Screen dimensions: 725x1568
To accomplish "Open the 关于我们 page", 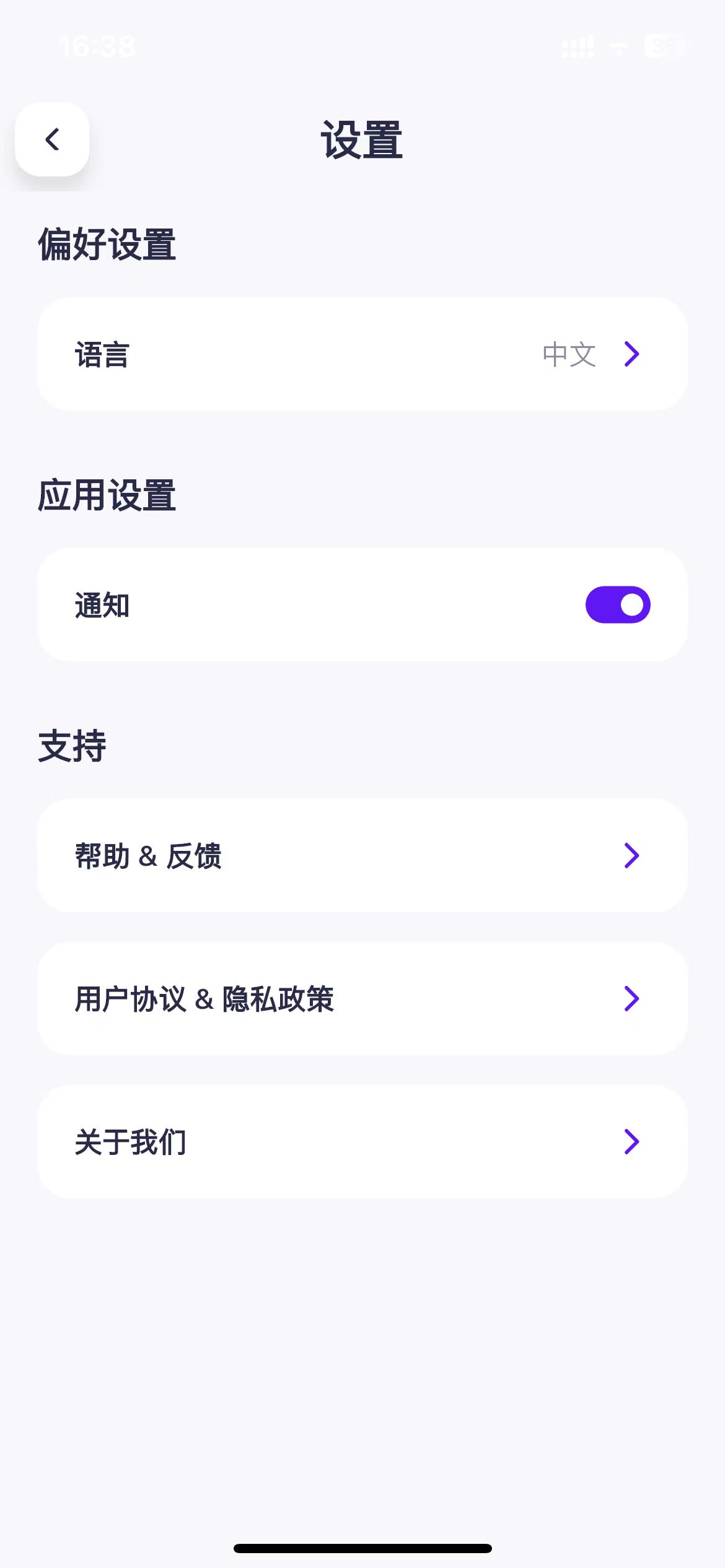I will [x=362, y=1141].
